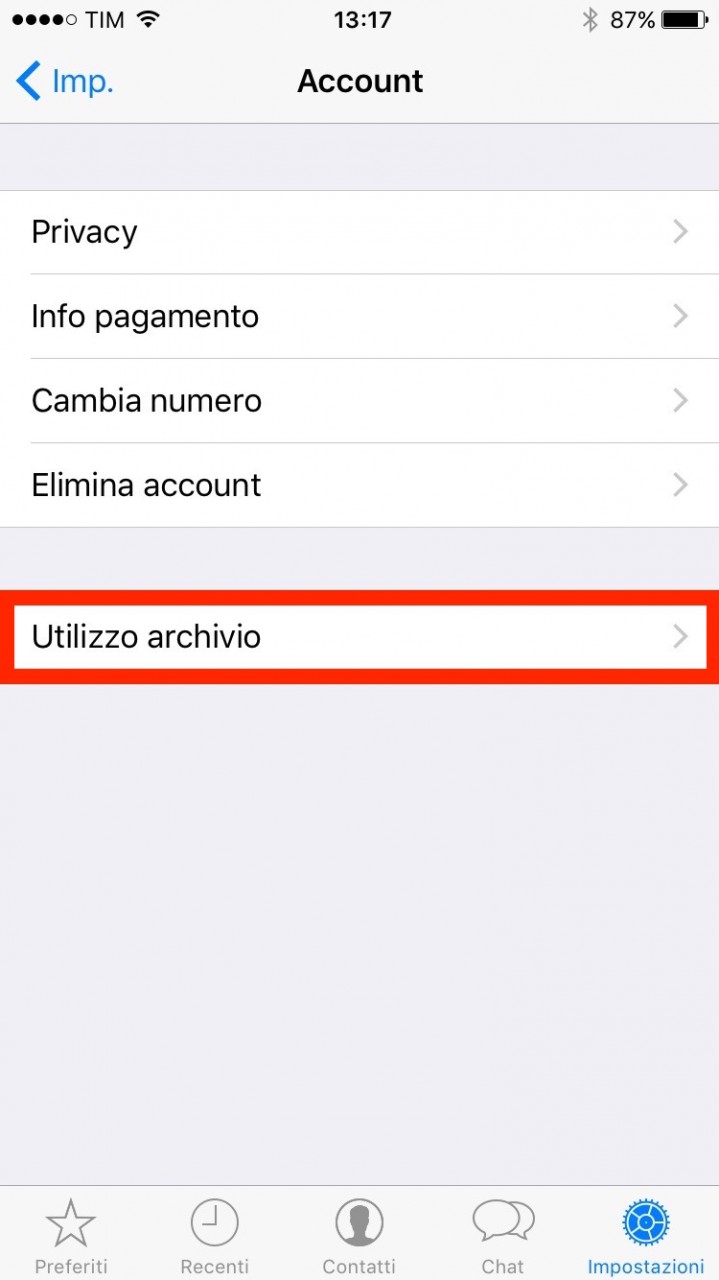Screen dimensions: 719x1280
Task: Switch to the Recenti tab
Action: (x=215, y=1237)
